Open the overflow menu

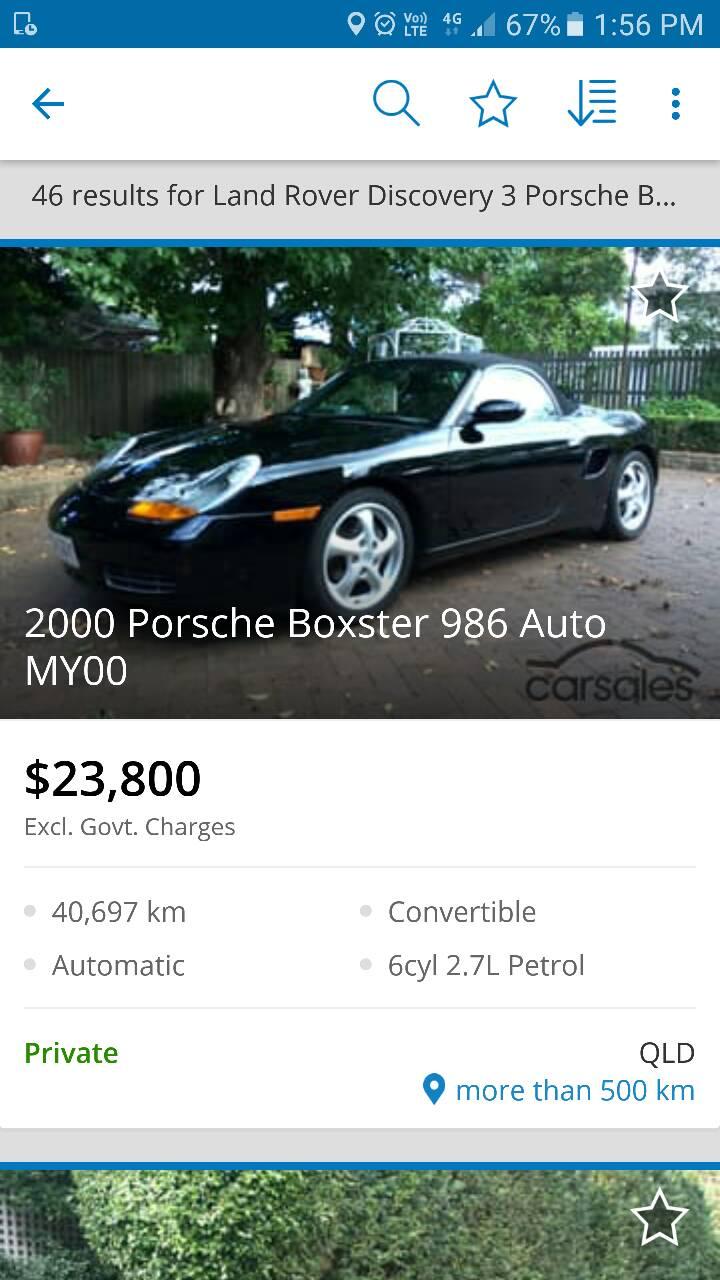[x=676, y=103]
